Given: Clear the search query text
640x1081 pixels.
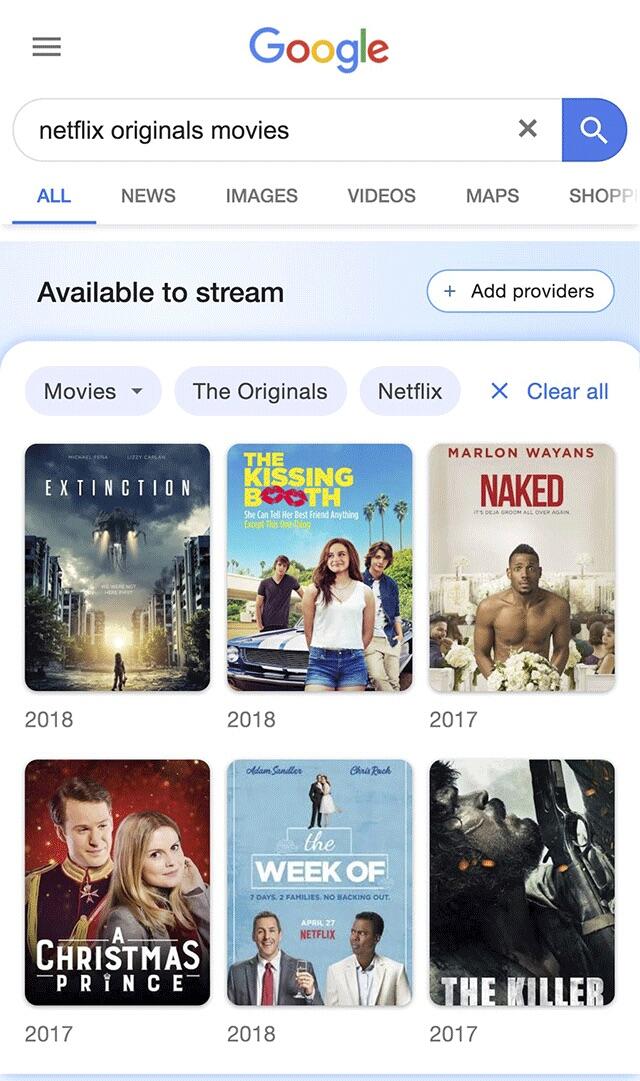Looking at the screenshot, I should click(x=527, y=129).
